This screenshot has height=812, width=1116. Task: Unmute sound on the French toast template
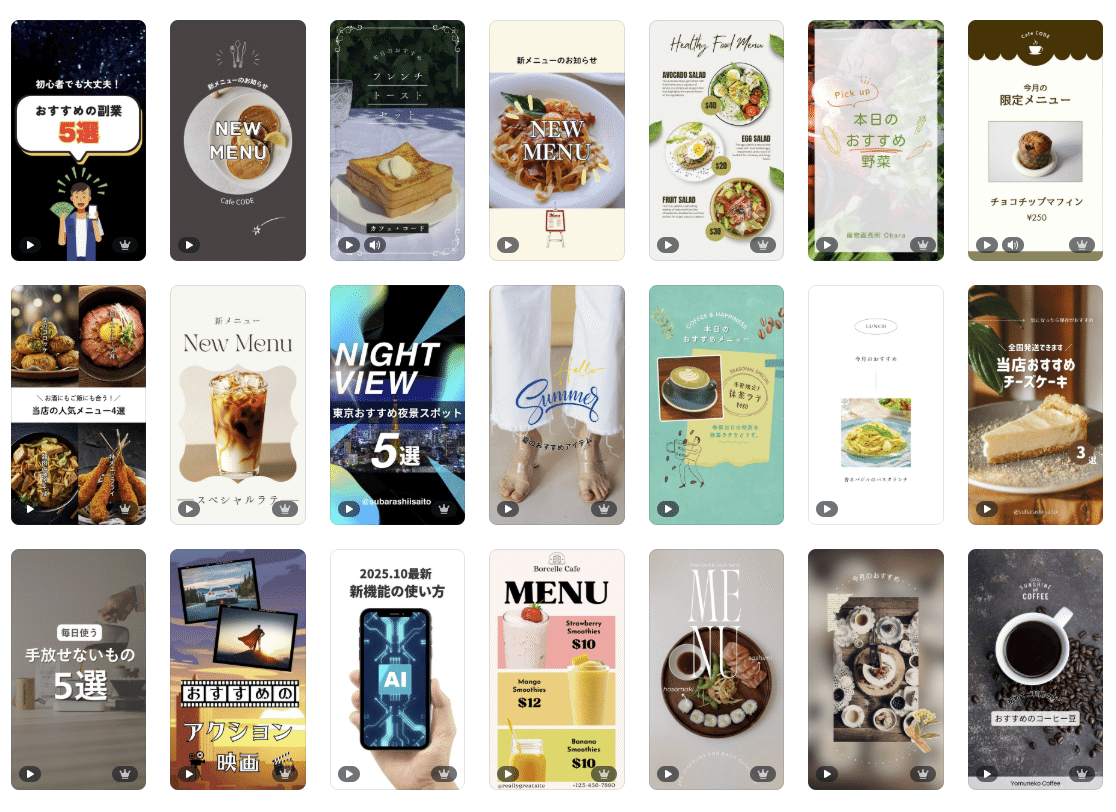pyautogui.click(x=376, y=245)
